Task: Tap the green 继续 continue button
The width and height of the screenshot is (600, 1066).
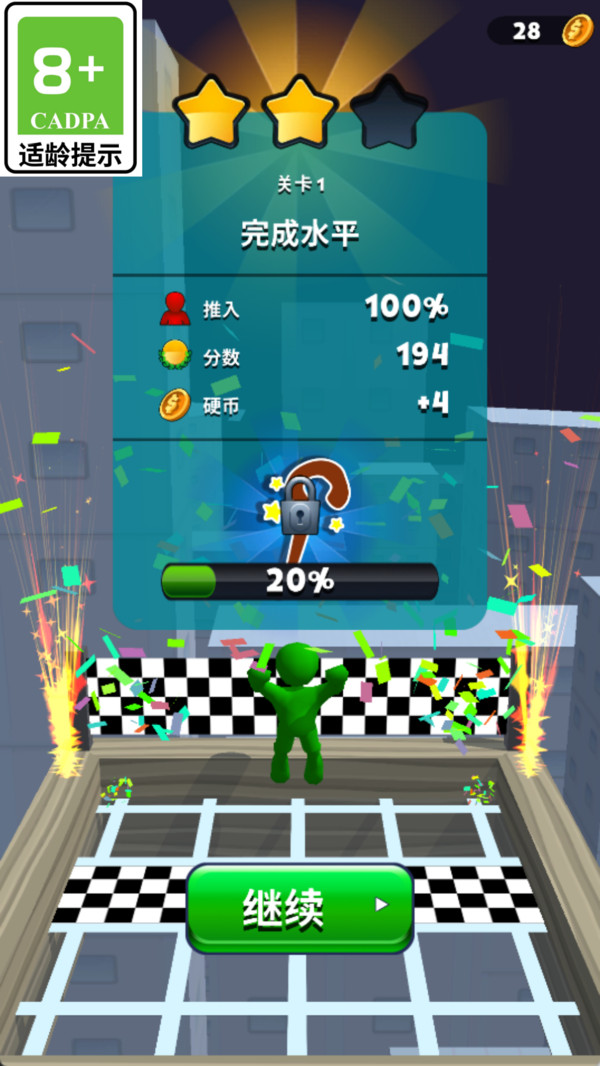Action: pyautogui.click(x=299, y=907)
